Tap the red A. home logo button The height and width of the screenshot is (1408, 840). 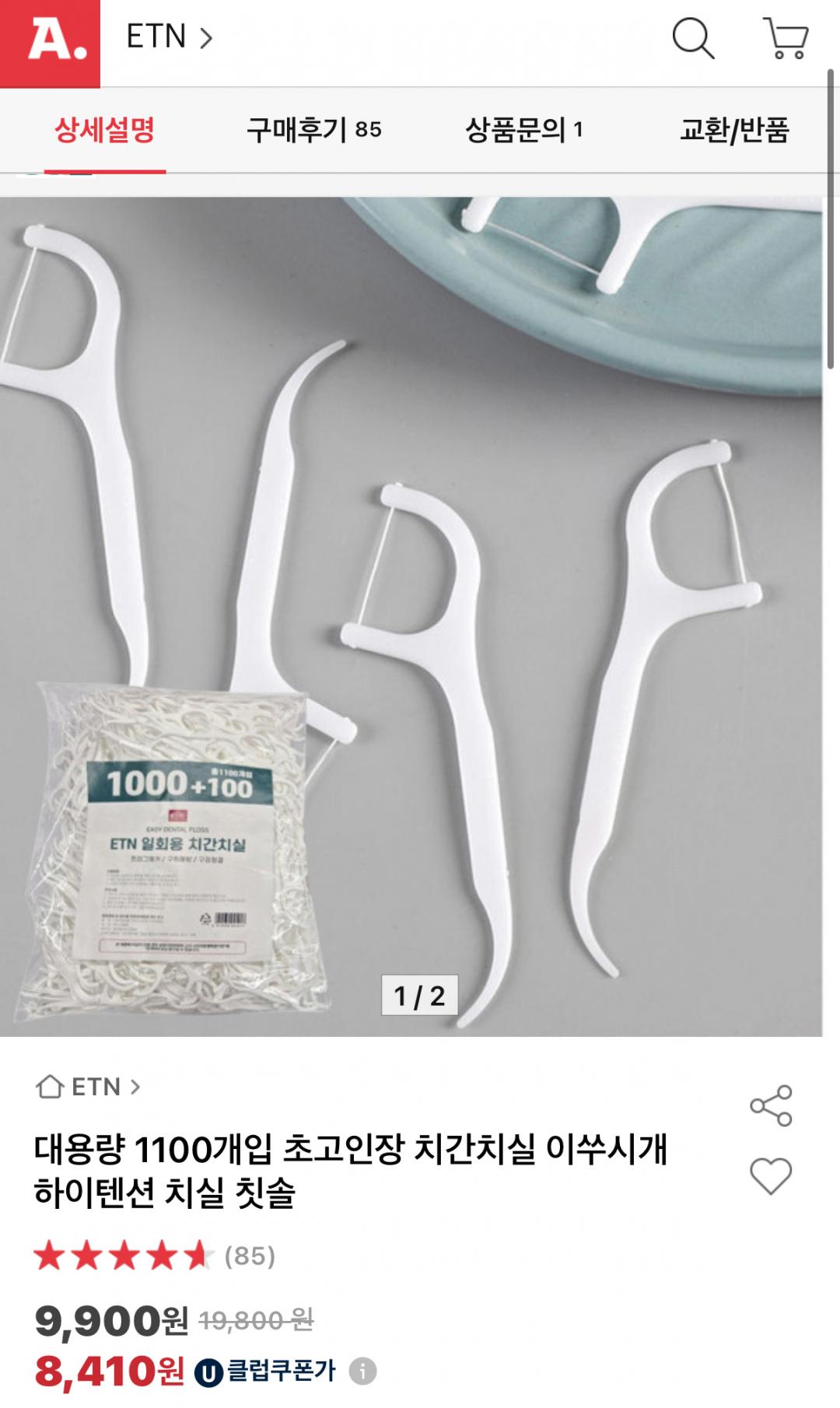(50, 43)
